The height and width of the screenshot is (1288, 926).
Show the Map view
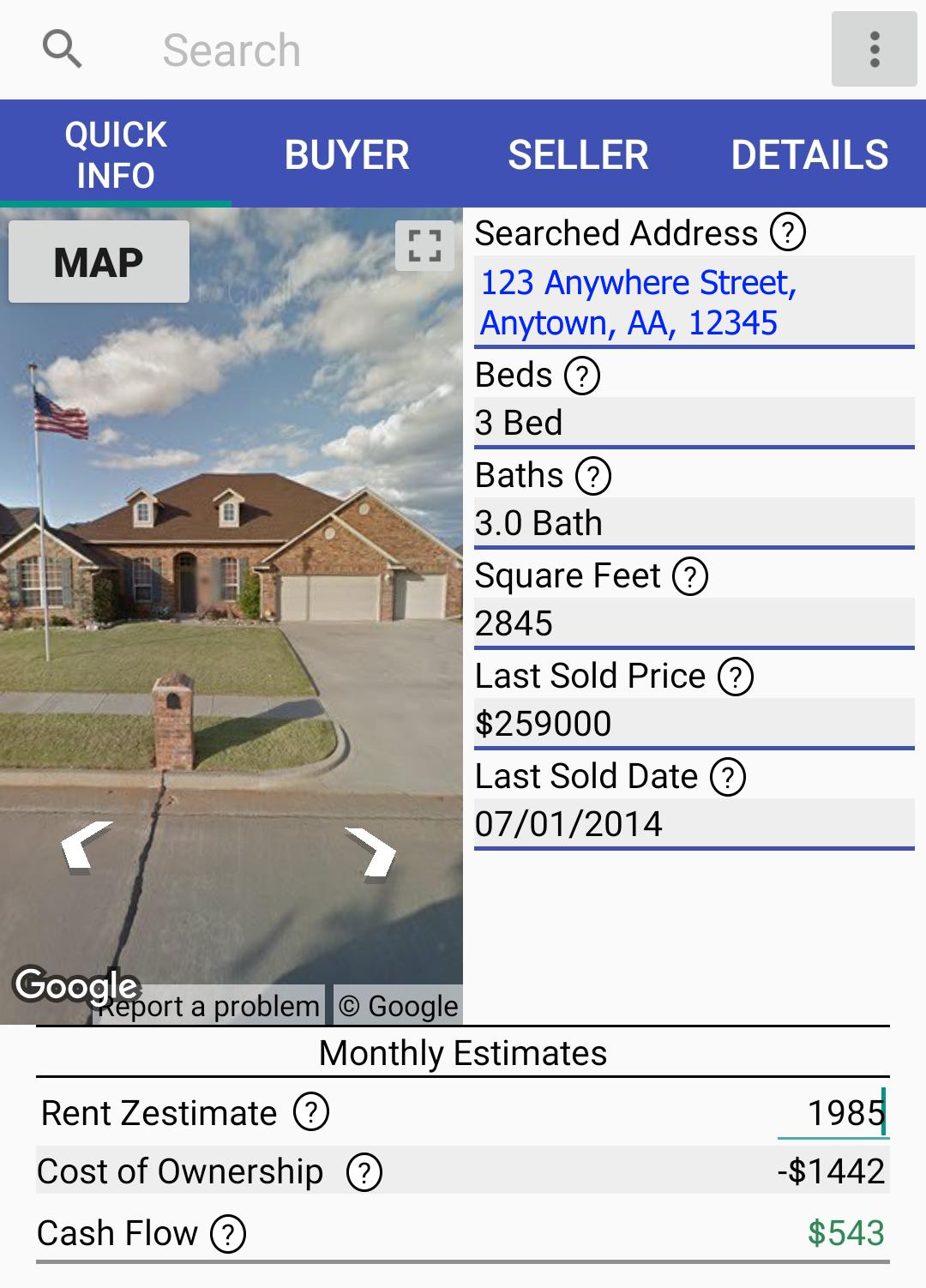pyautogui.click(x=99, y=262)
